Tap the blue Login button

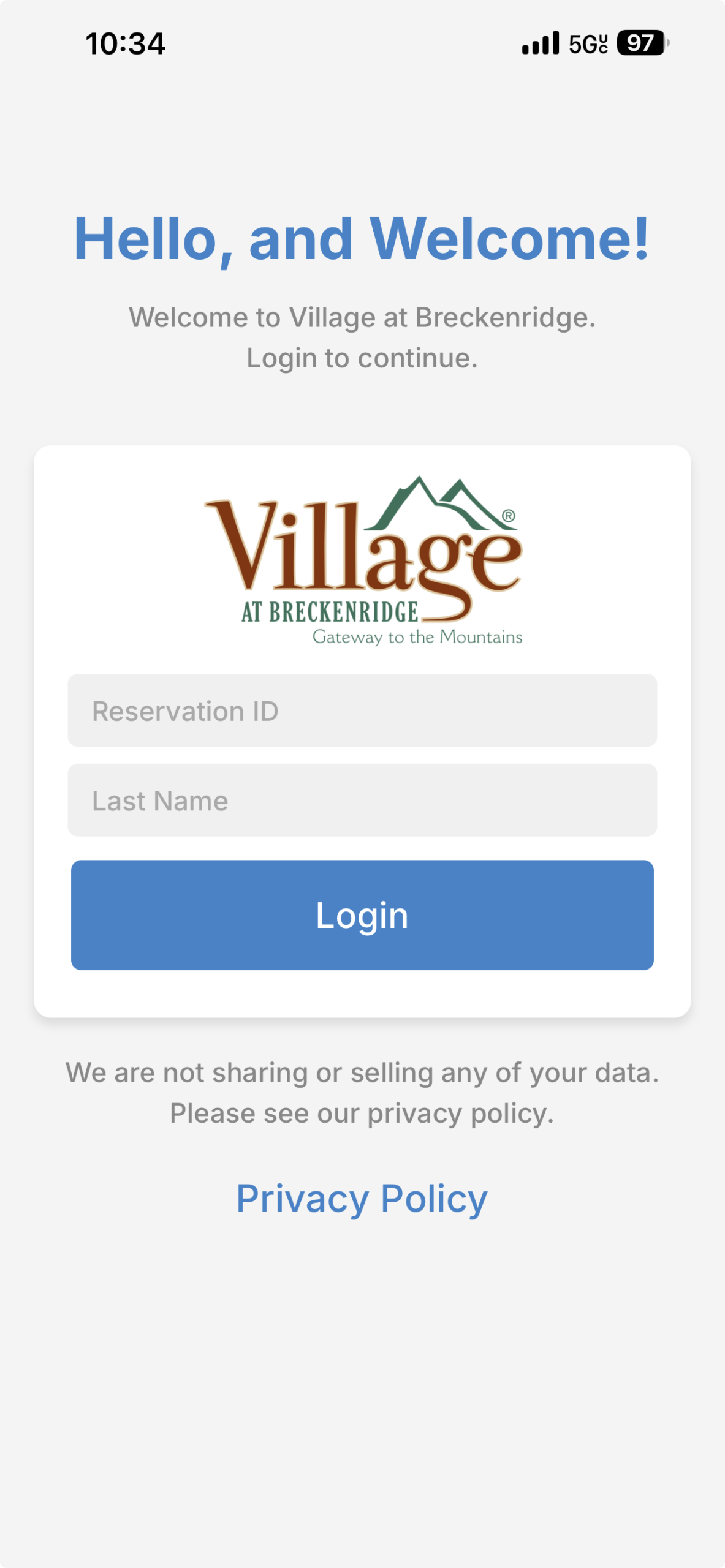(362, 914)
